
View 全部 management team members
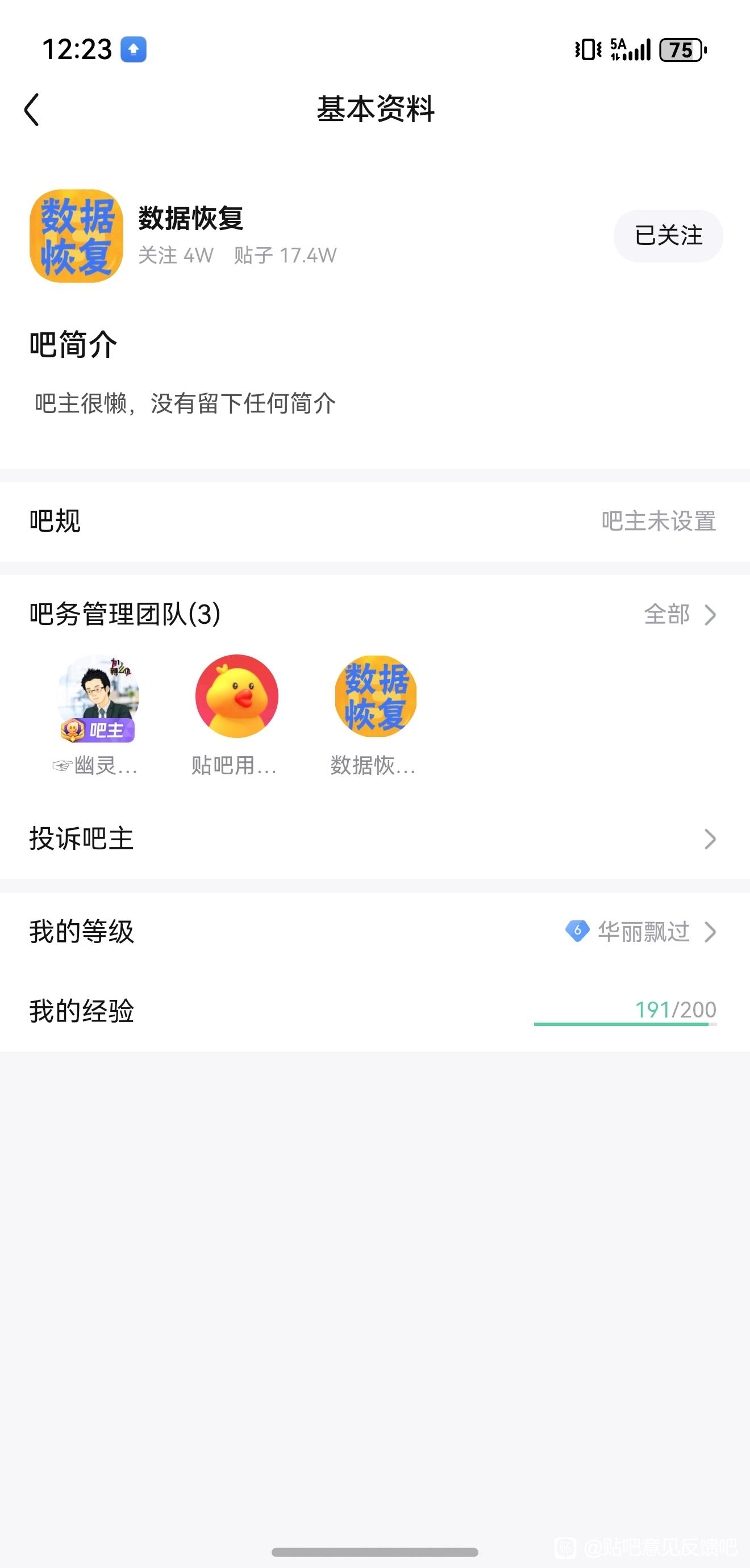pos(680,615)
